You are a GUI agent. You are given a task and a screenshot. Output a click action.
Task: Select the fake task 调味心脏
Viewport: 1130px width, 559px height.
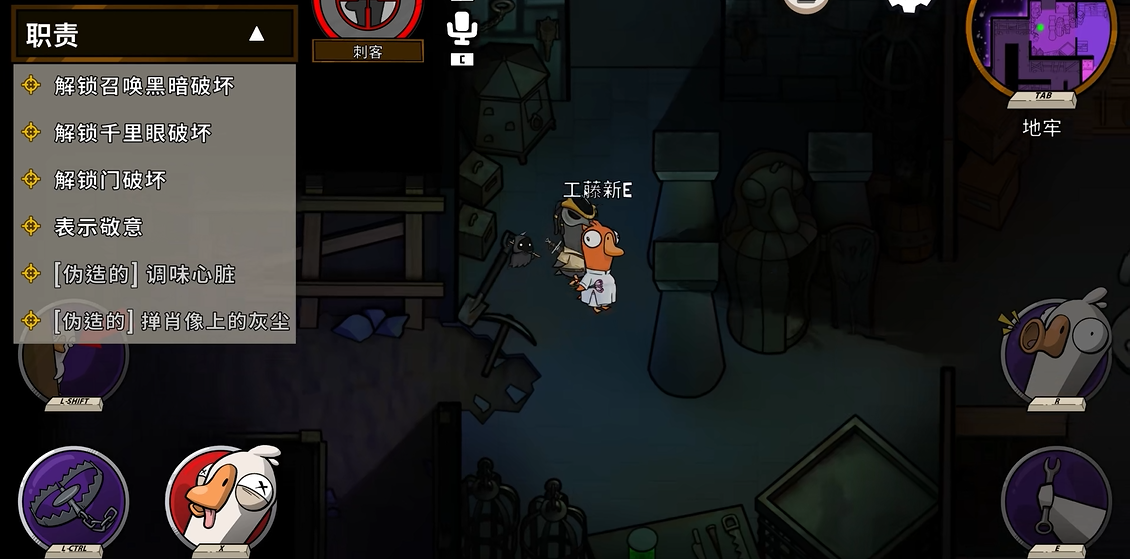[145, 274]
